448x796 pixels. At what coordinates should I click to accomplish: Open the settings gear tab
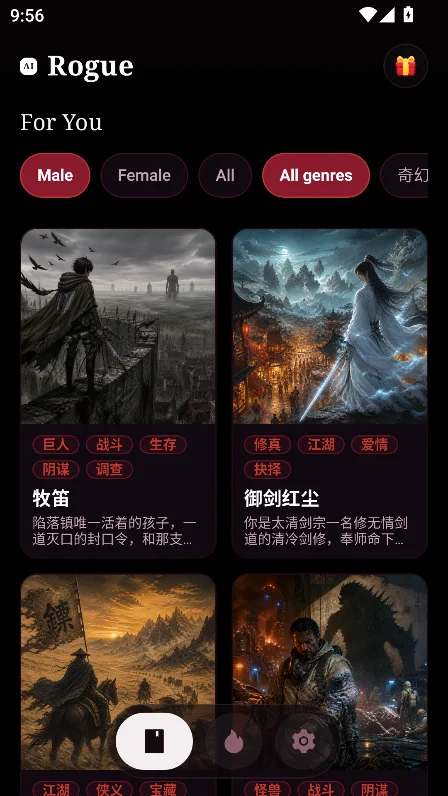(x=303, y=741)
